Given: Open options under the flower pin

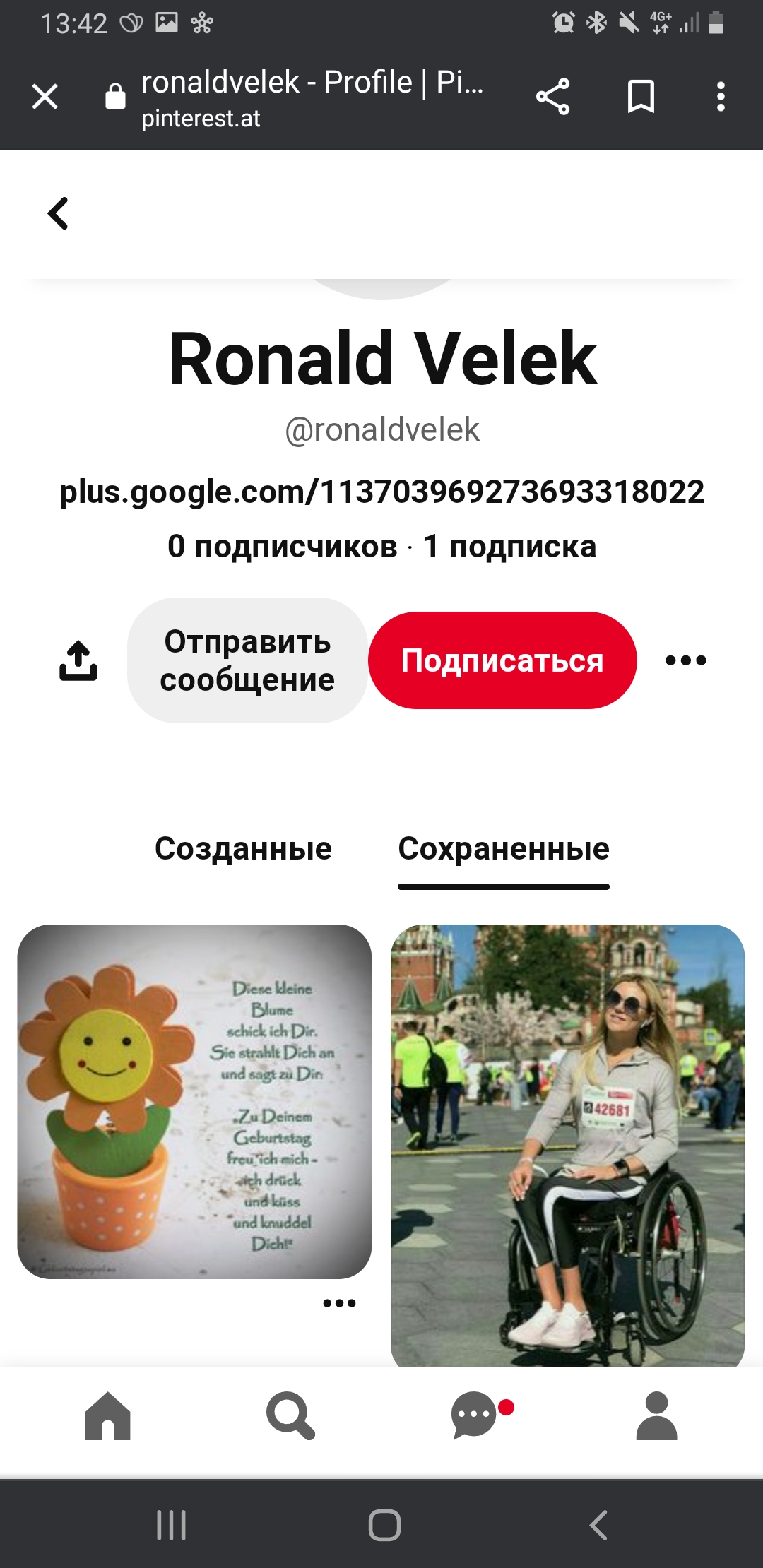Looking at the screenshot, I should point(339,1303).
